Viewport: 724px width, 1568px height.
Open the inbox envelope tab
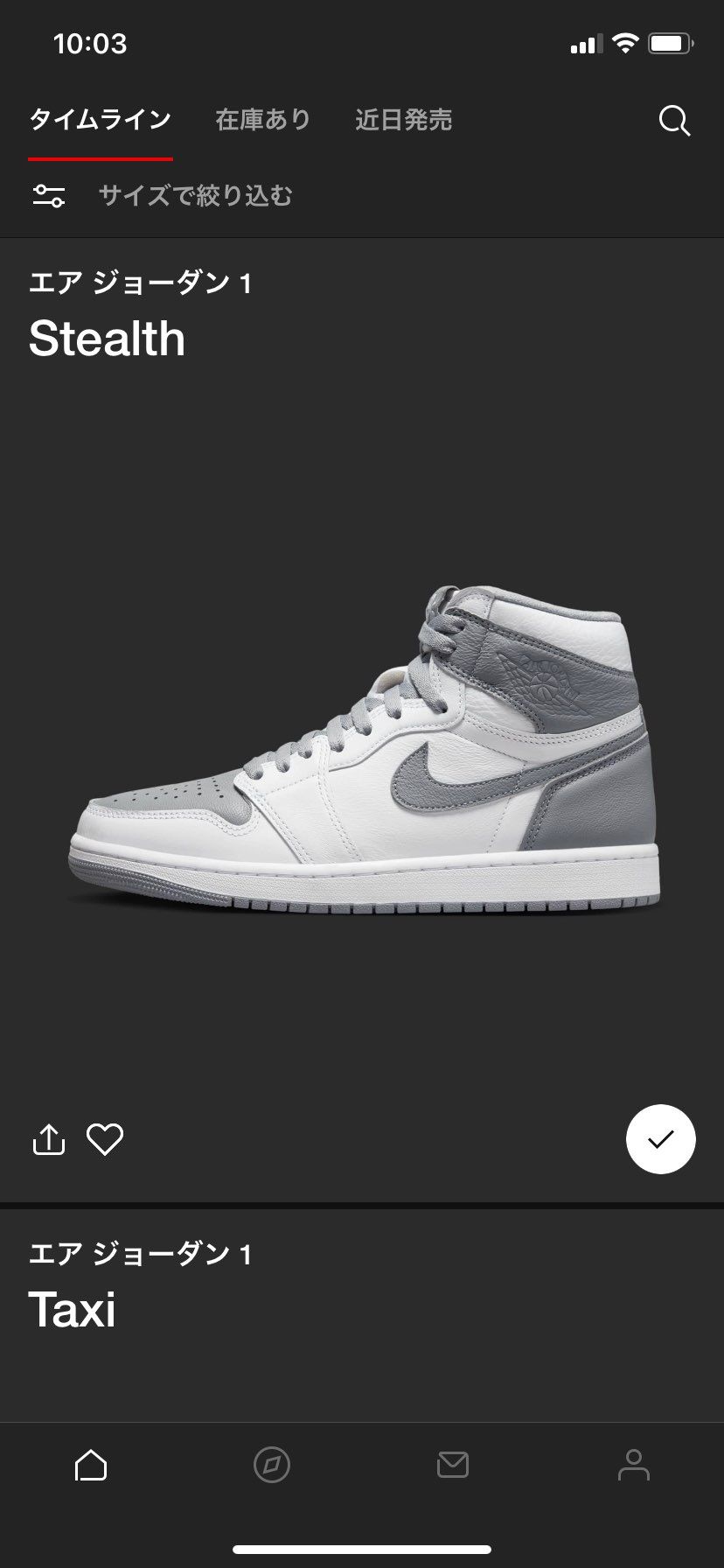453,1465
